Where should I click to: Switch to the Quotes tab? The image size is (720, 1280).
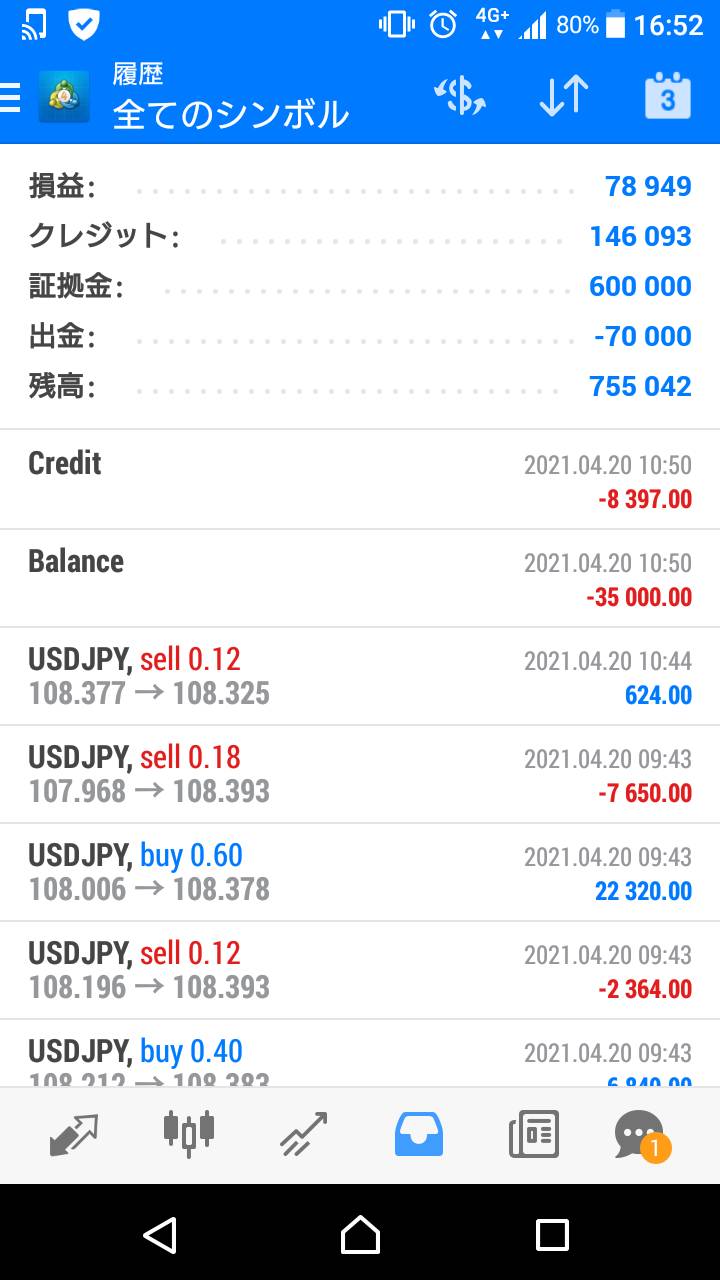pyautogui.click(x=74, y=1135)
